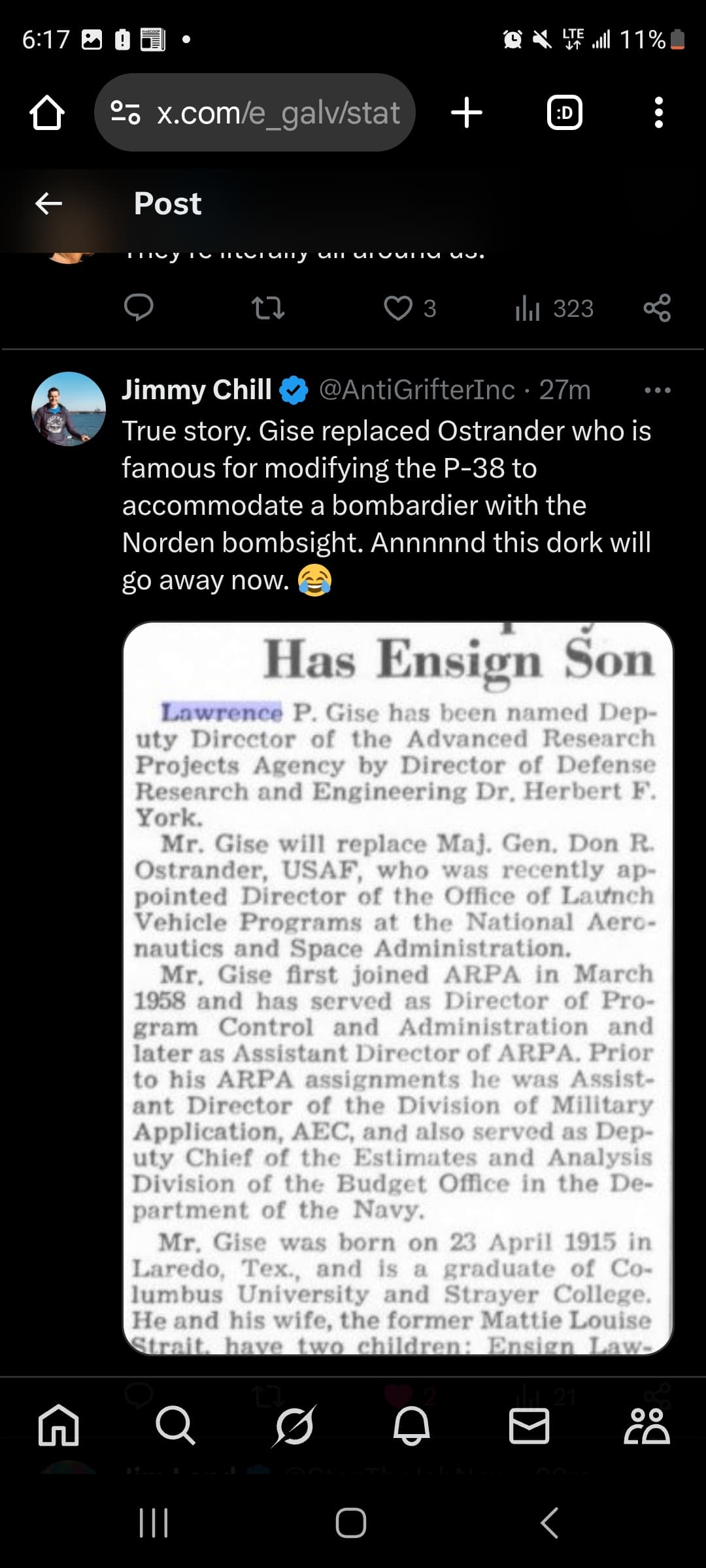Open the Messages envelope tab
This screenshot has height=1568, width=706.
[529, 1425]
